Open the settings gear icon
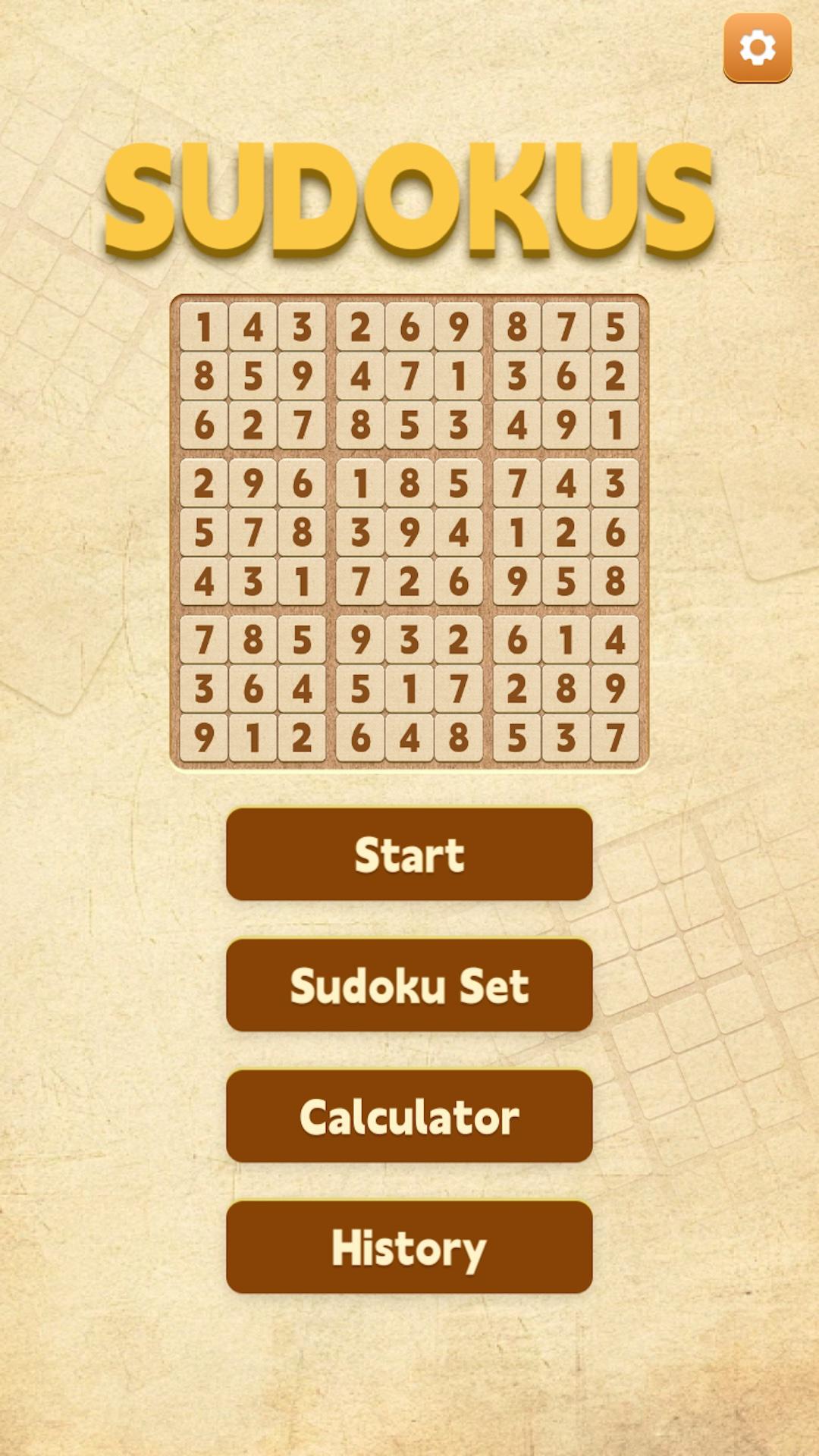This screenshot has height=1456, width=819. tap(757, 48)
